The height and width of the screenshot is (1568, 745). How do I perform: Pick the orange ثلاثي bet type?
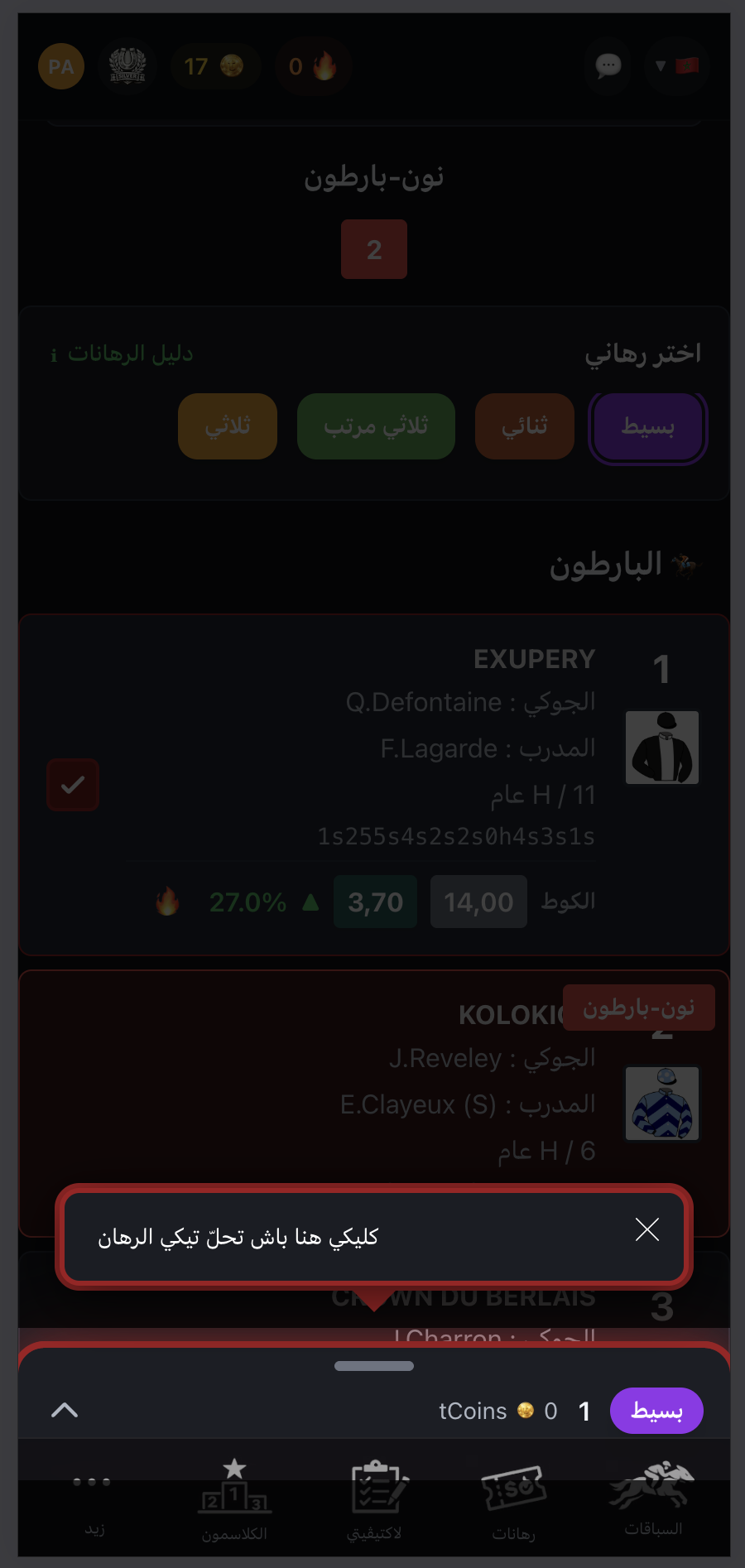(228, 427)
